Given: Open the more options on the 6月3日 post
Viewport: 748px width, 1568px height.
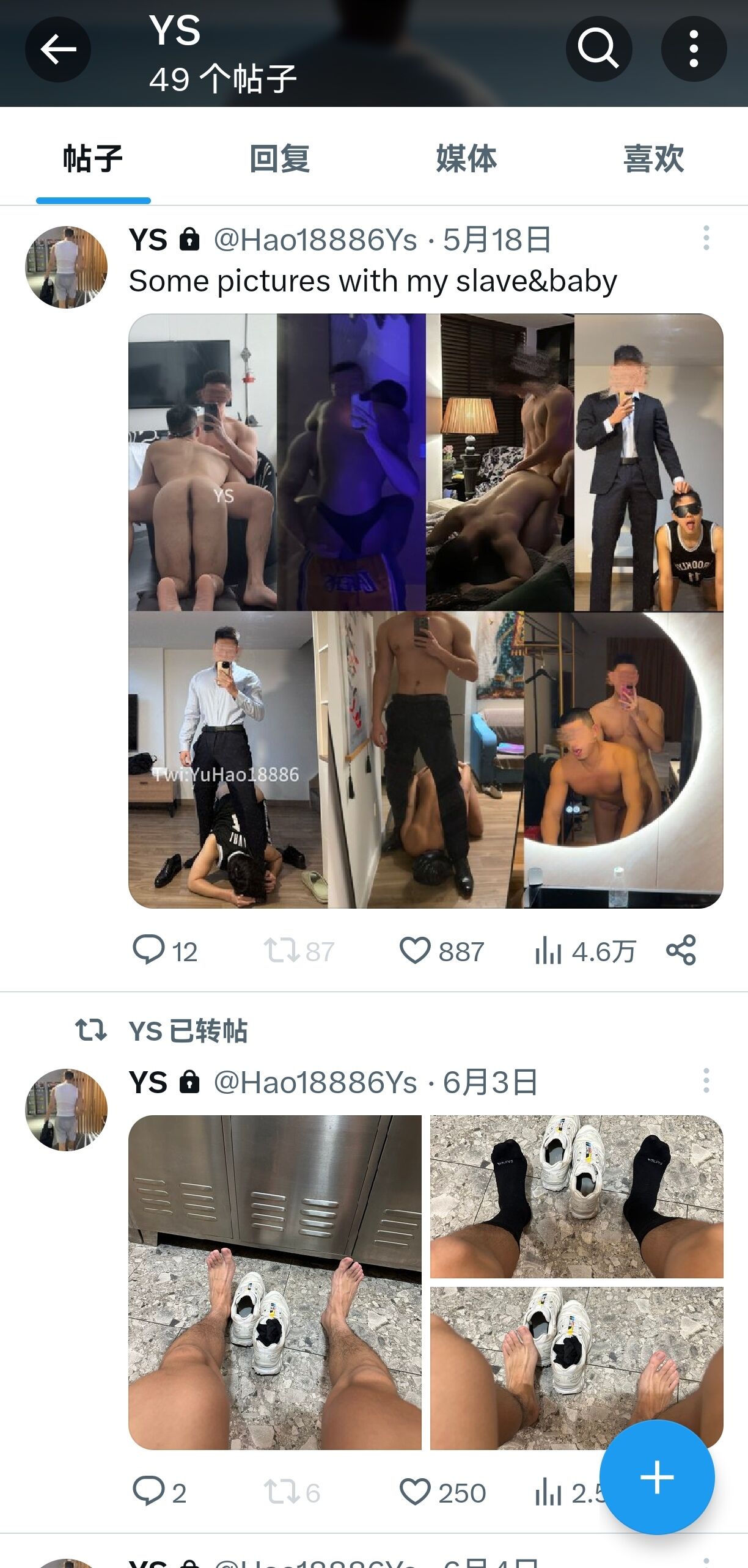Looking at the screenshot, I should click(706, 1080).
